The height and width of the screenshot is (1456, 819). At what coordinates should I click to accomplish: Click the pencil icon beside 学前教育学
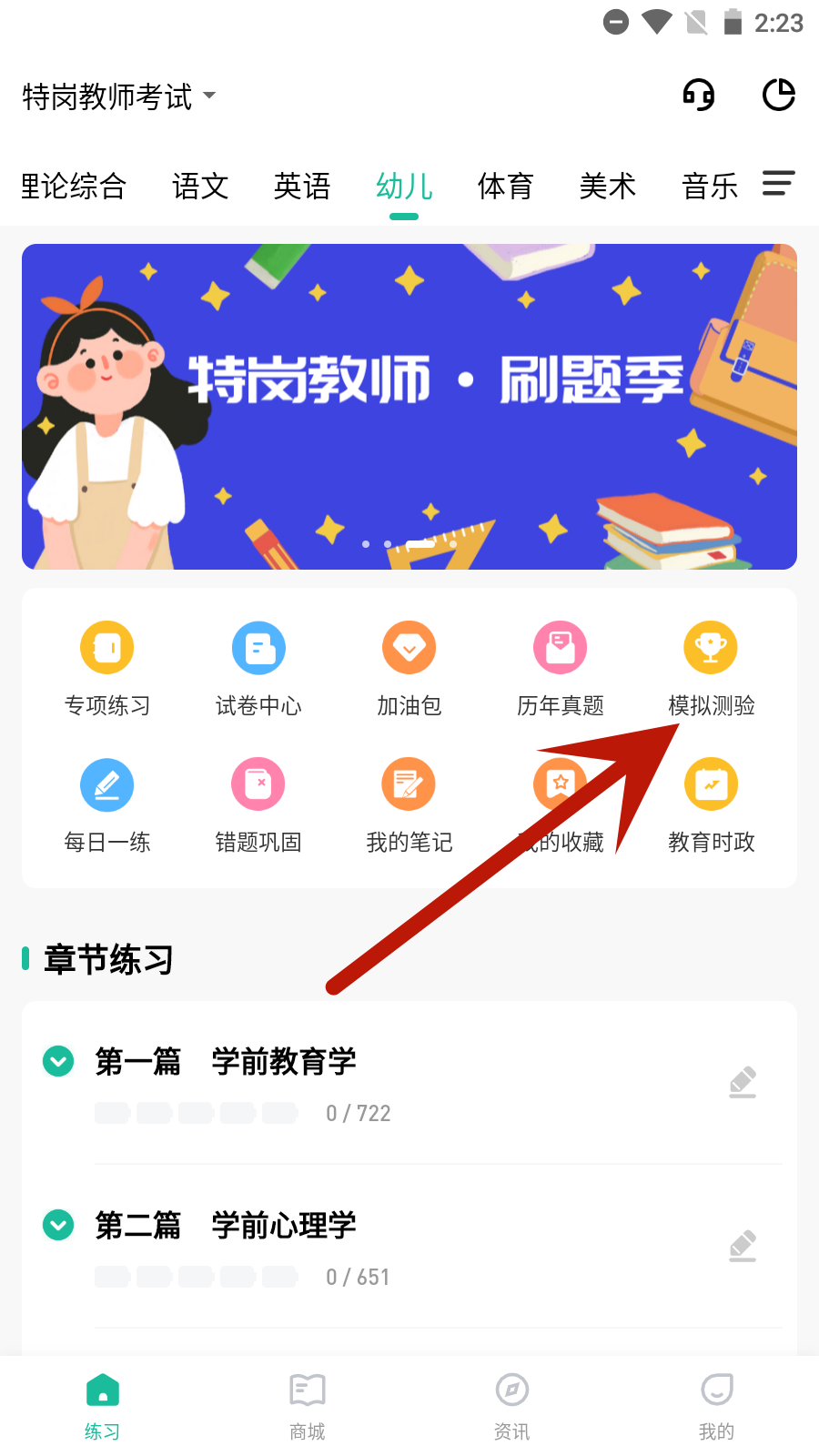(743, 1082)
